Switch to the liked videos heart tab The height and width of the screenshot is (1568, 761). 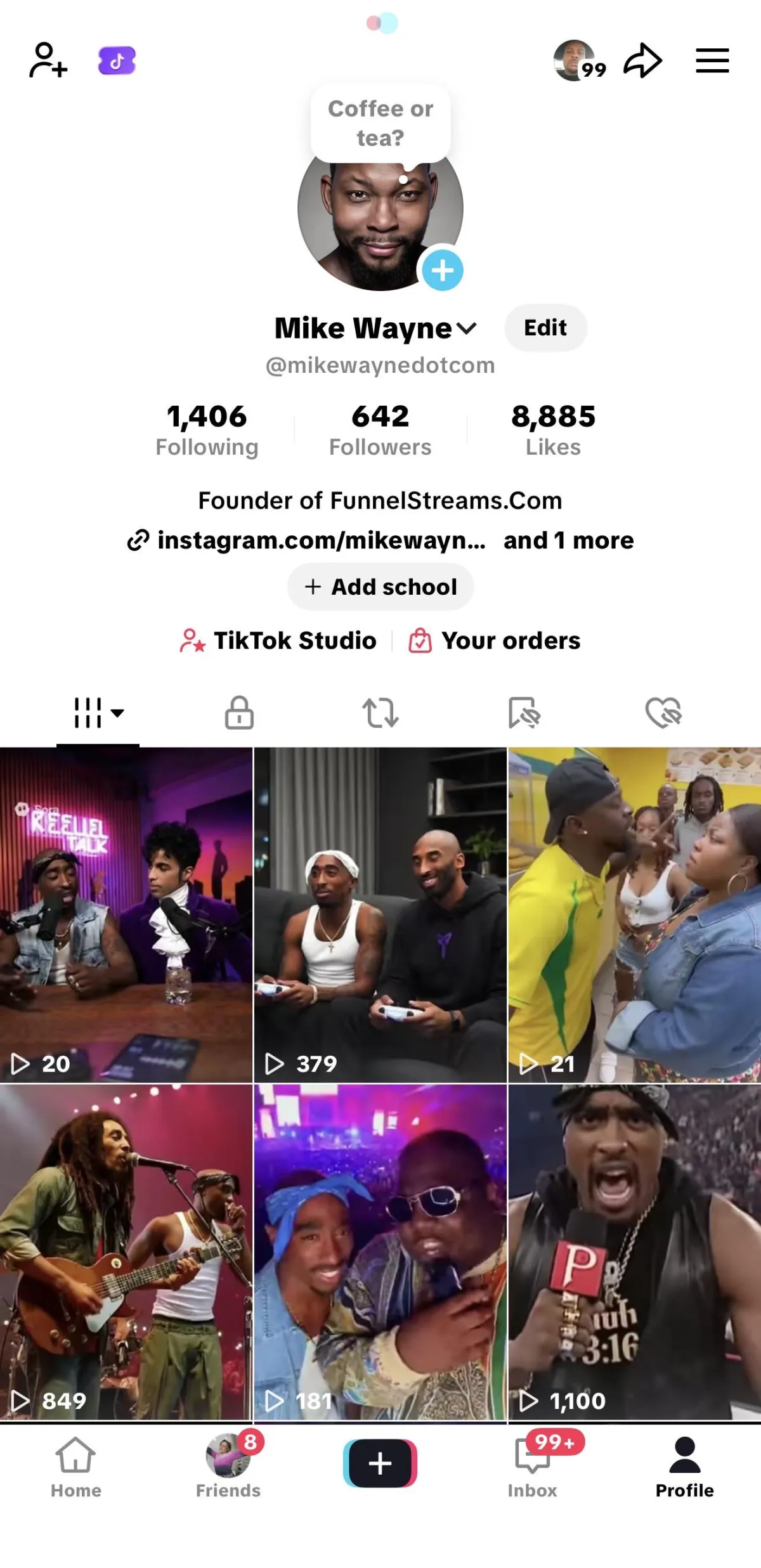[x=663, y=713]
